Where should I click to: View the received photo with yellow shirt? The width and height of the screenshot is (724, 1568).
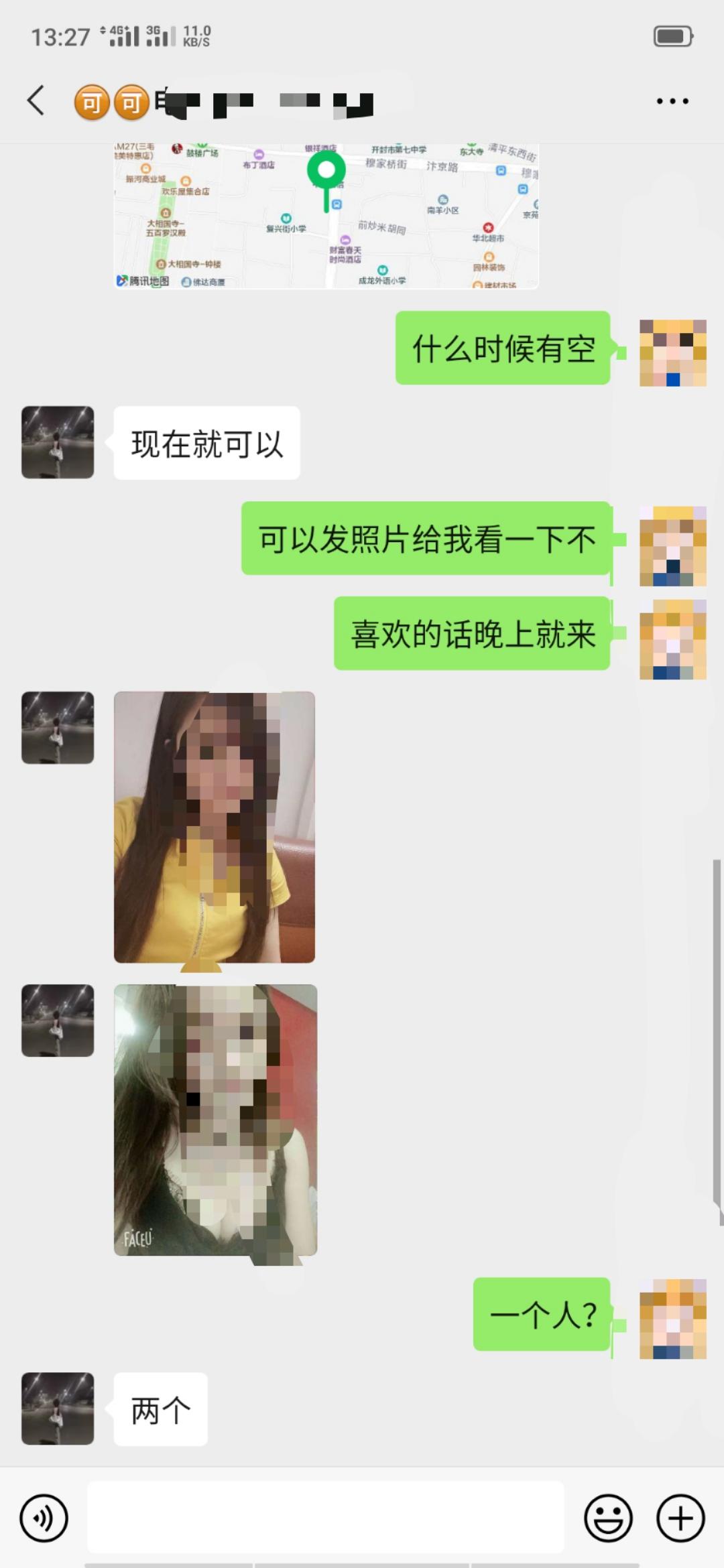(215, 827)
